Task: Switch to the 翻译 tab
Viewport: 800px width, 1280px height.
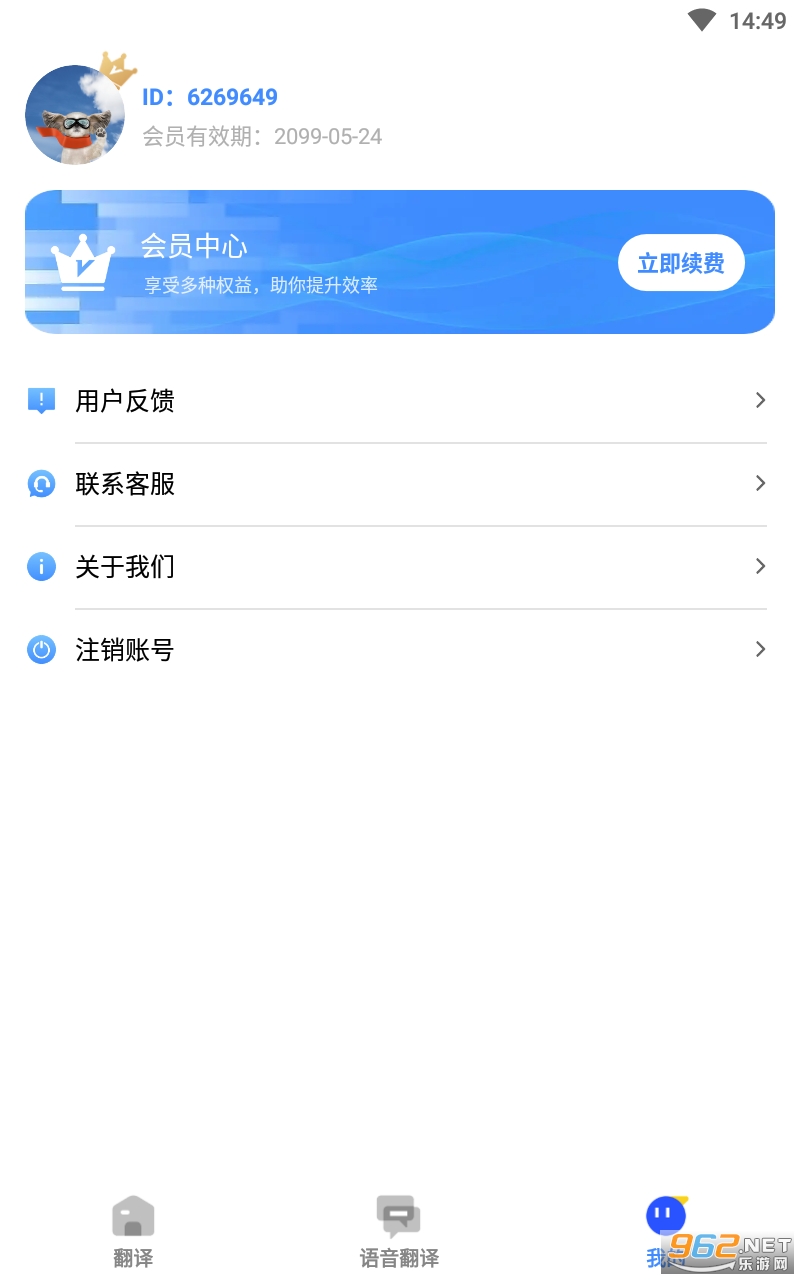Action: coord(133,1232)
